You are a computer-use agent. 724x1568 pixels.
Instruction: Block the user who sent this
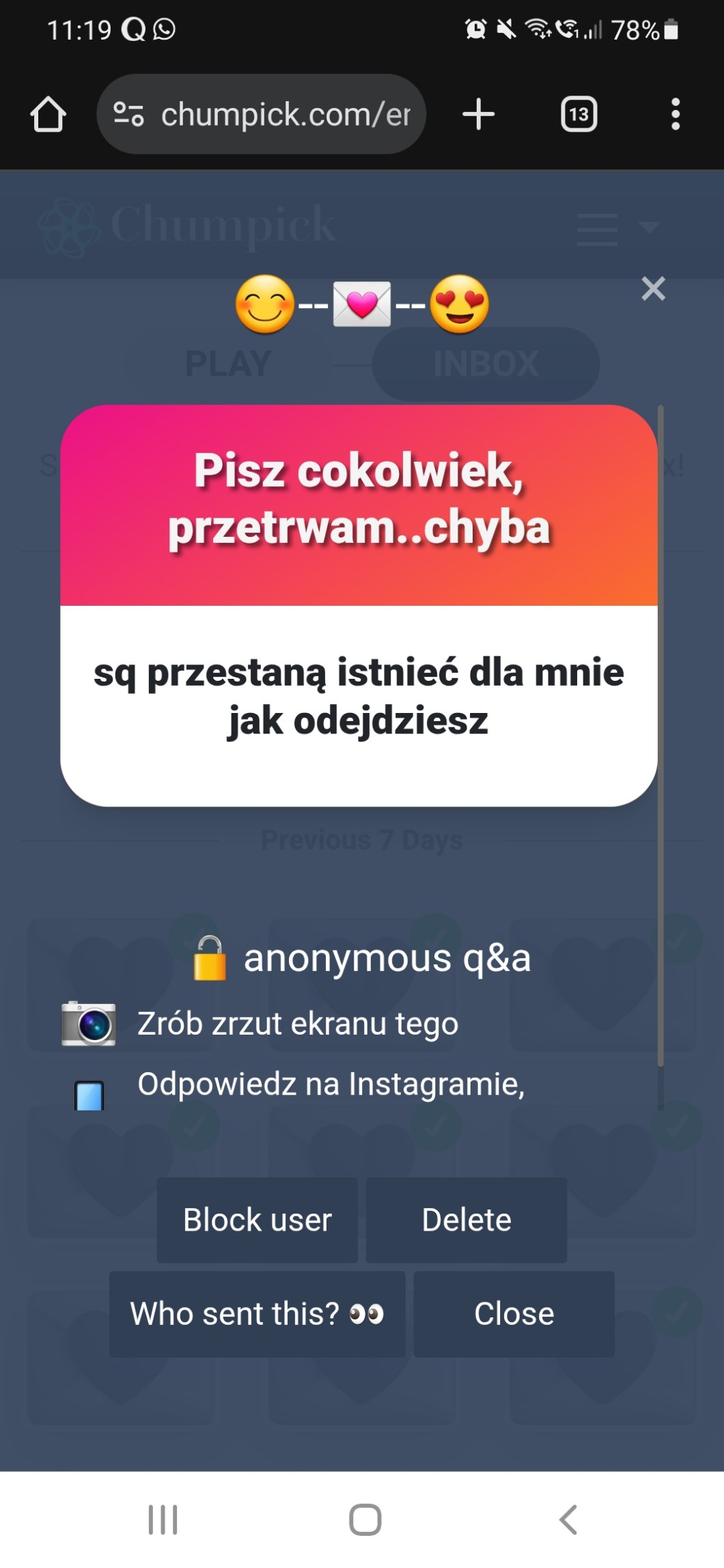(x=257, y=1220)
